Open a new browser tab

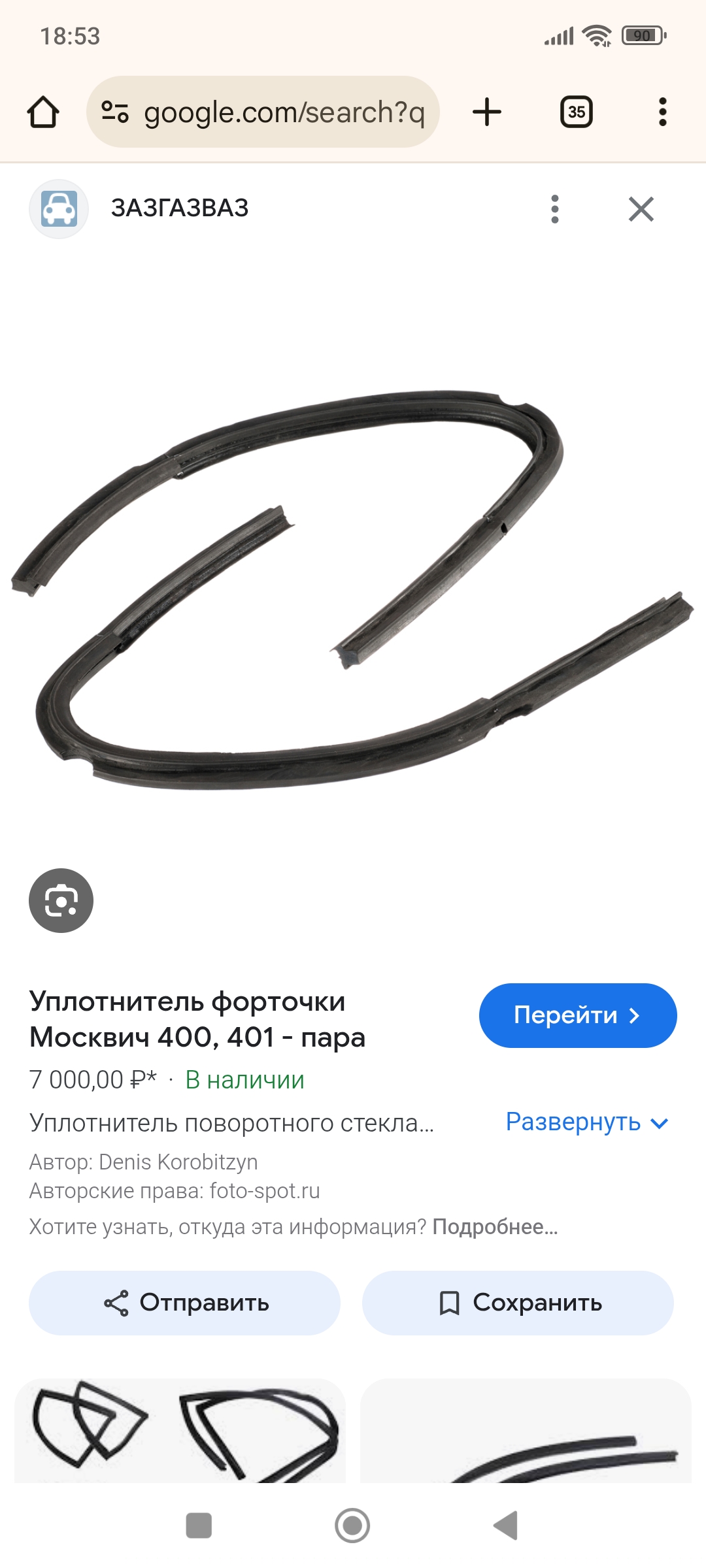pyautogui.click(x=487, y=112)
